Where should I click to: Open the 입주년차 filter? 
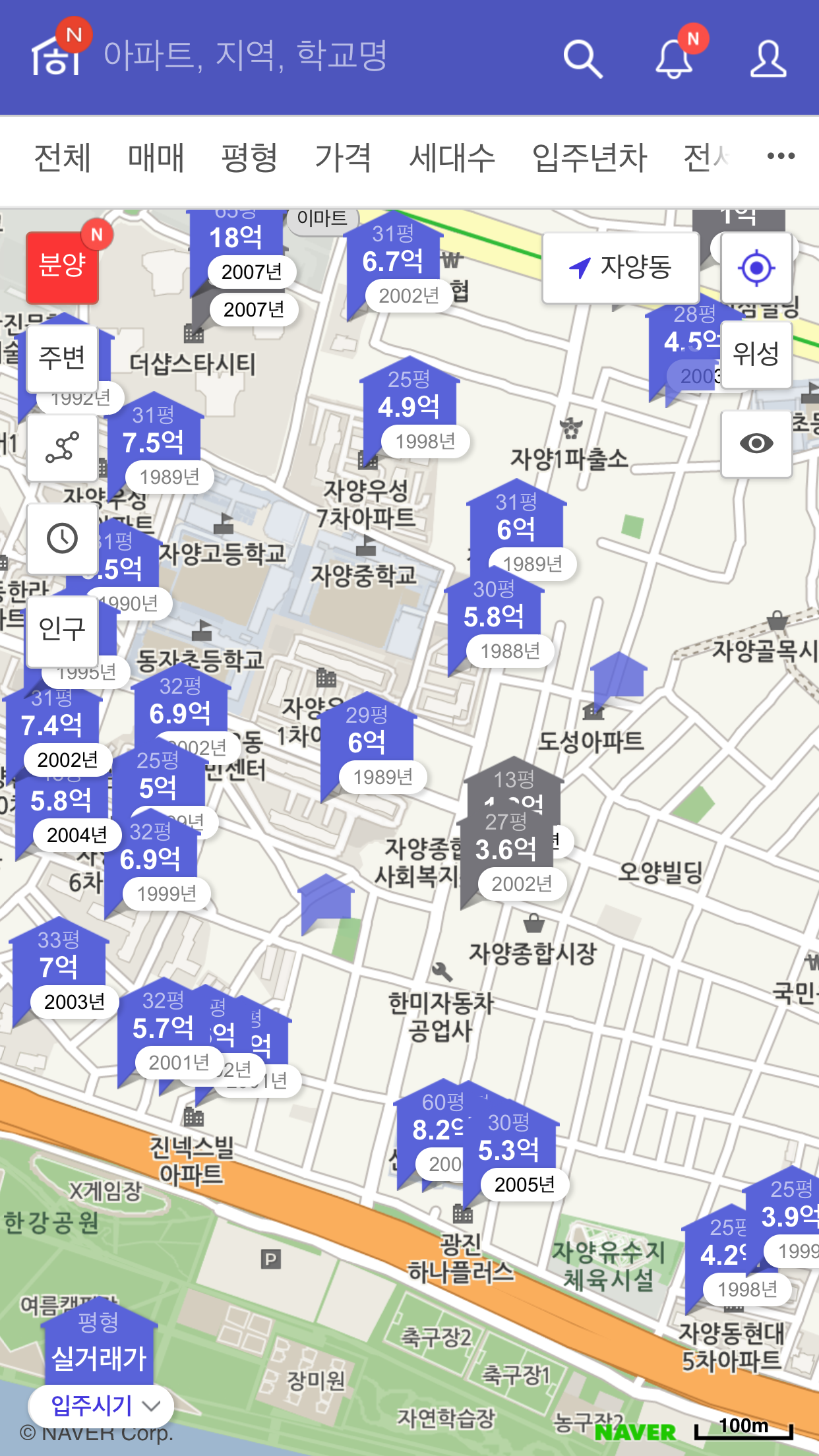(x=590, y=158)
